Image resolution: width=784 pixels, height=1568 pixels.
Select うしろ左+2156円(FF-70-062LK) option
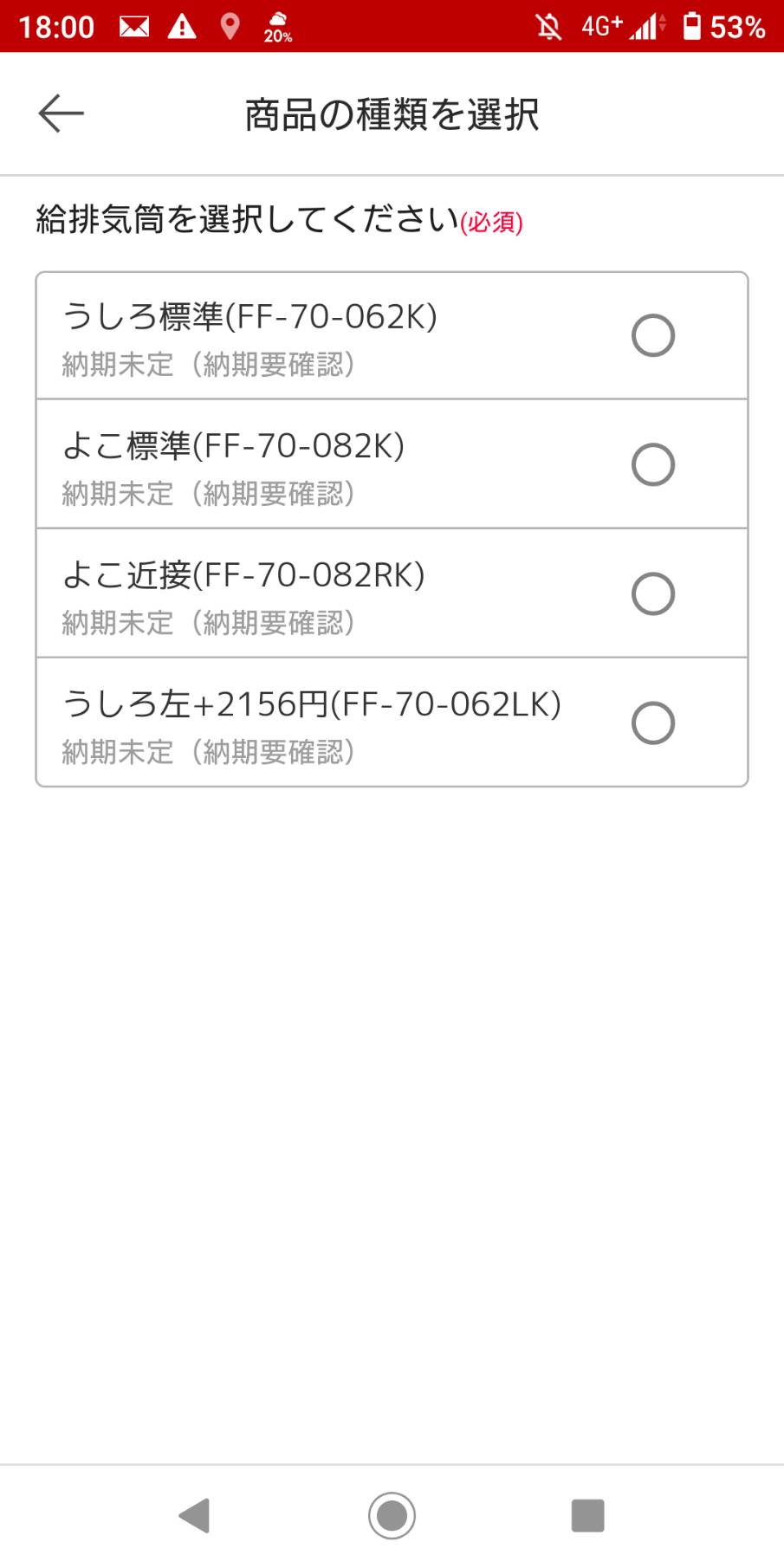392,722
